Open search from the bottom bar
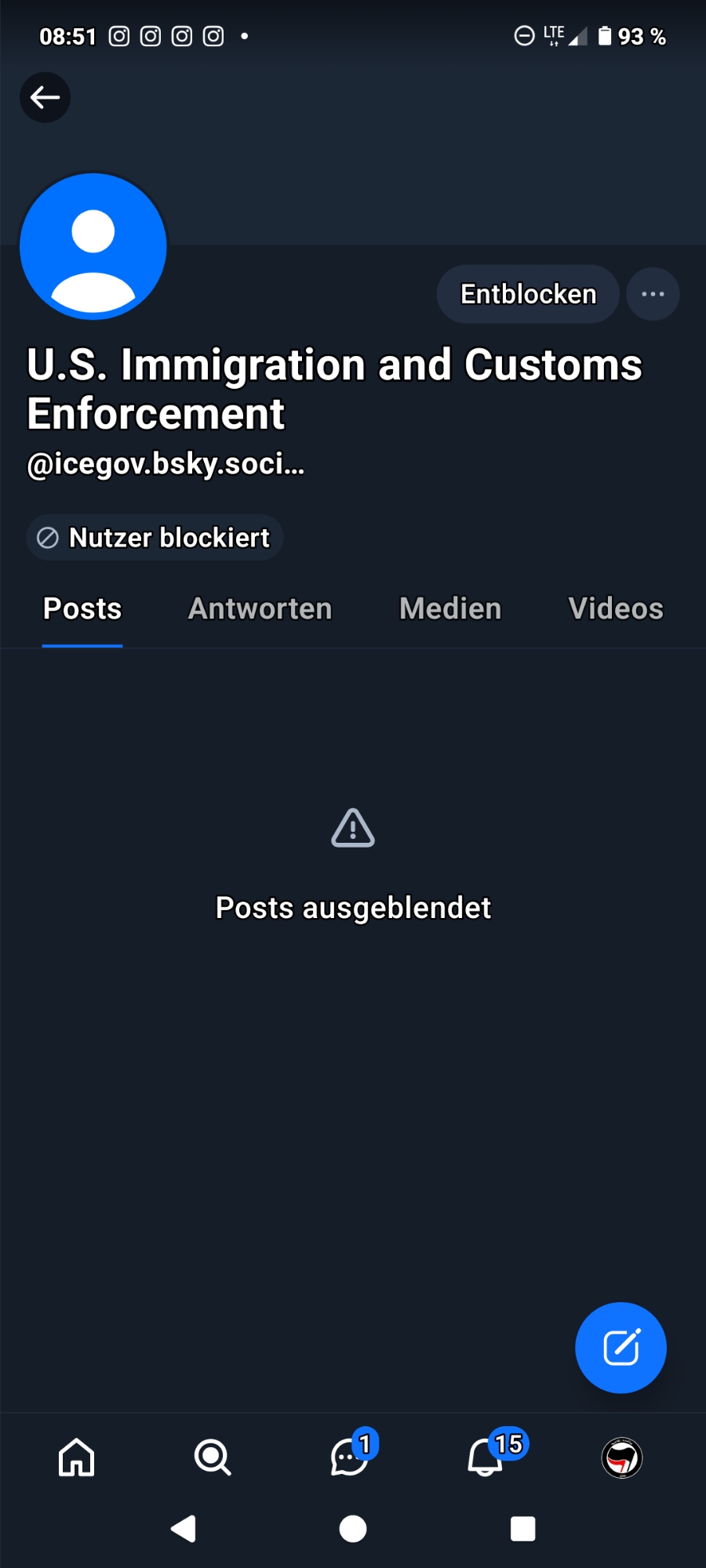This screenshot has height=1568, width=706. point(213,1457)
